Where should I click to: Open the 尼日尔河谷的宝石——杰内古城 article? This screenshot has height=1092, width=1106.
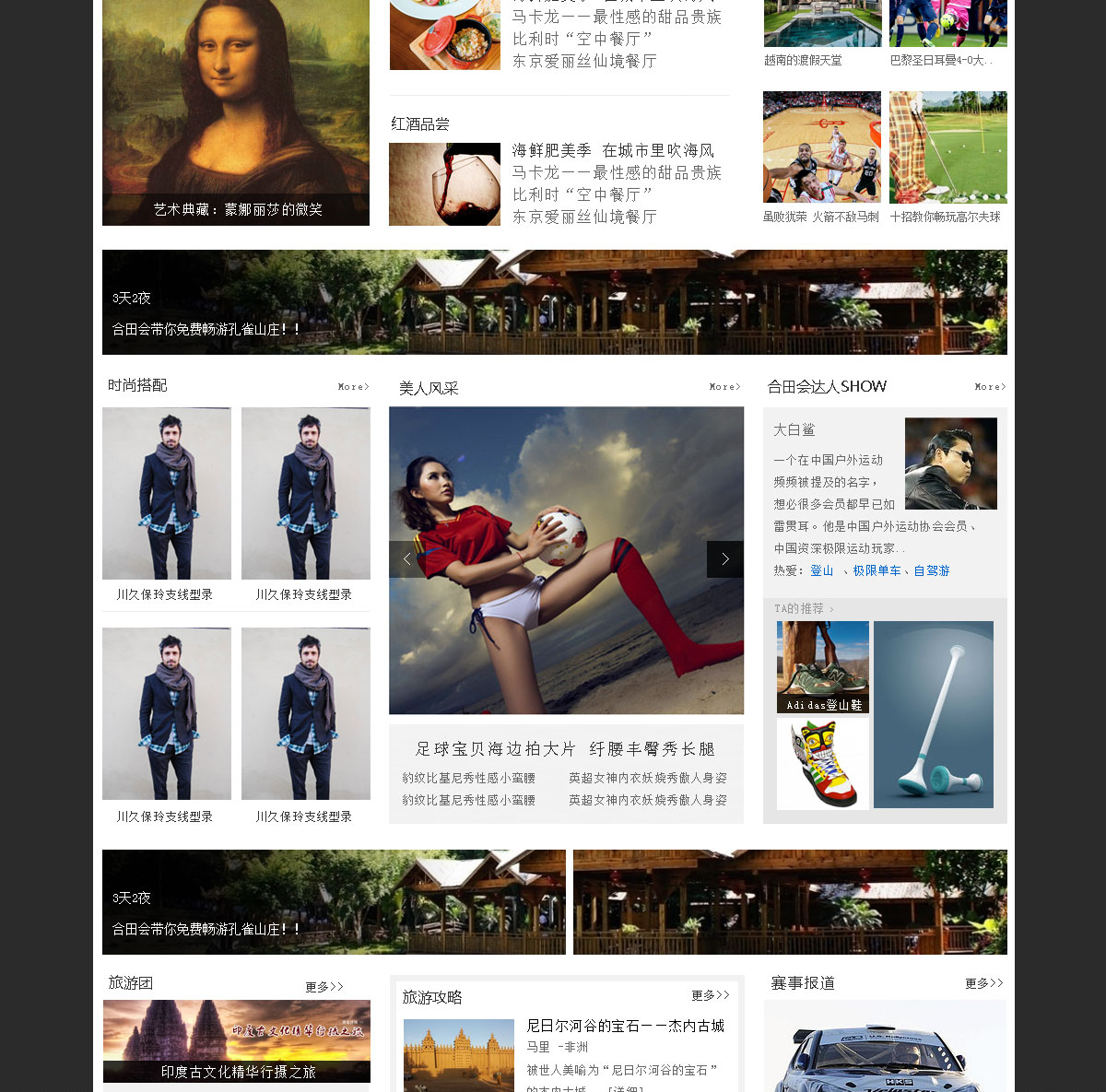[625, 1026]
